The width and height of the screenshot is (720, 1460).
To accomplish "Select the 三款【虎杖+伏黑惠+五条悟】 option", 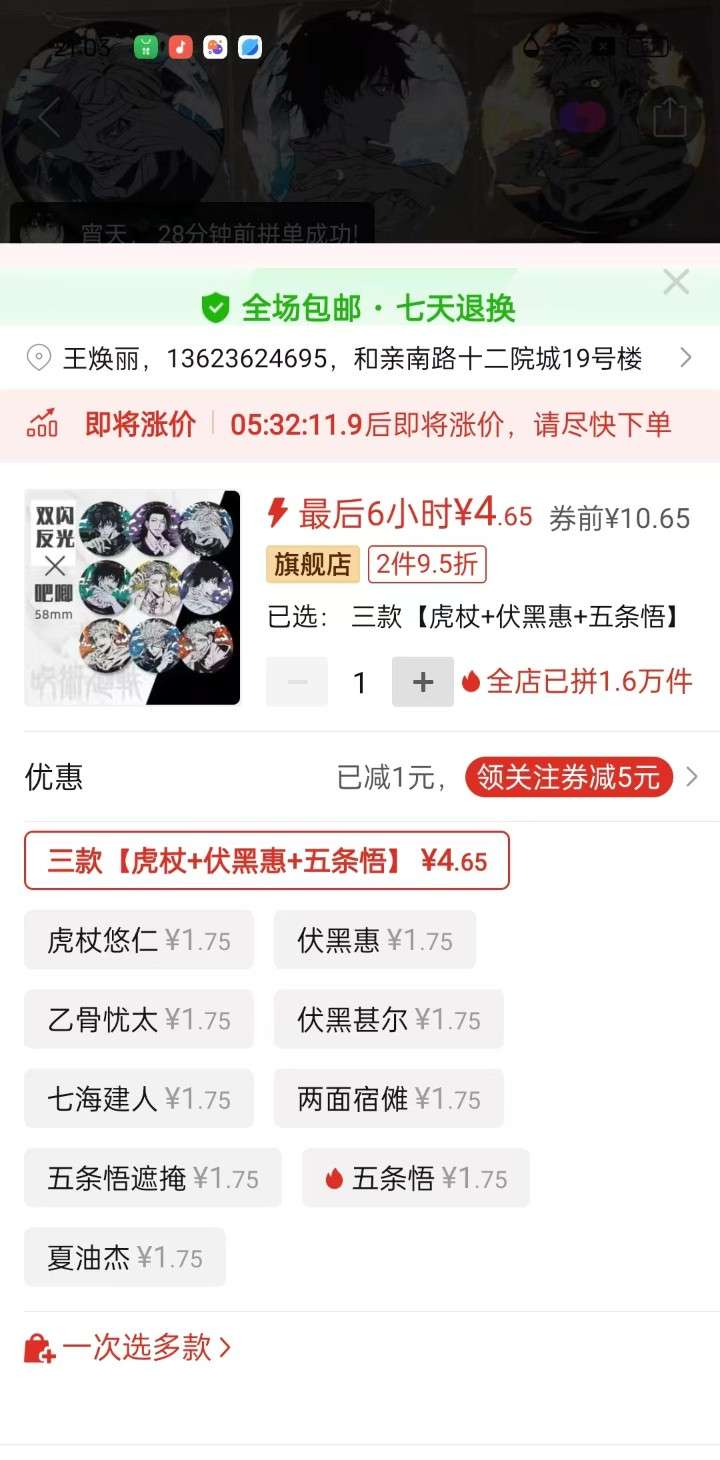I will click(x=267, y=860).
